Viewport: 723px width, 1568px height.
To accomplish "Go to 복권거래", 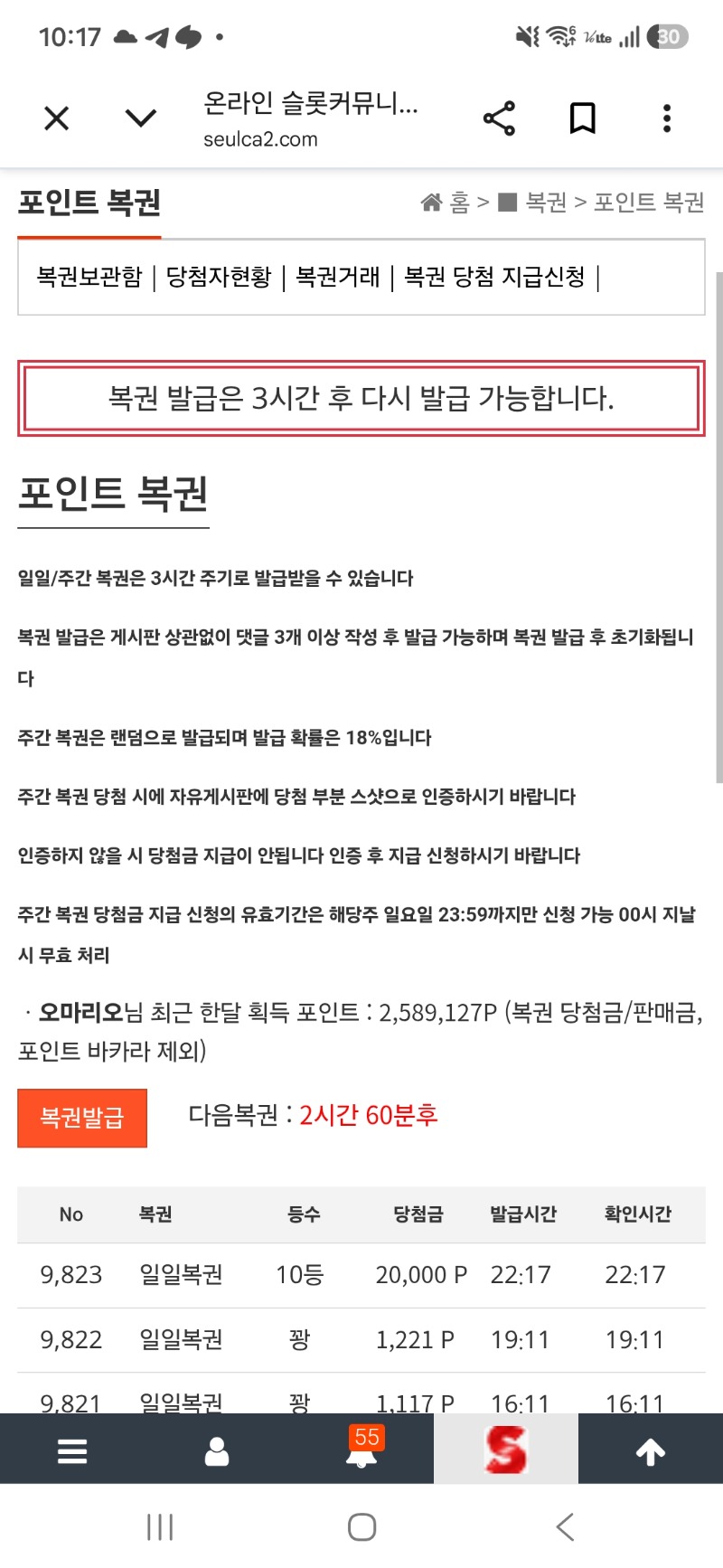I will tap(338, 277).
